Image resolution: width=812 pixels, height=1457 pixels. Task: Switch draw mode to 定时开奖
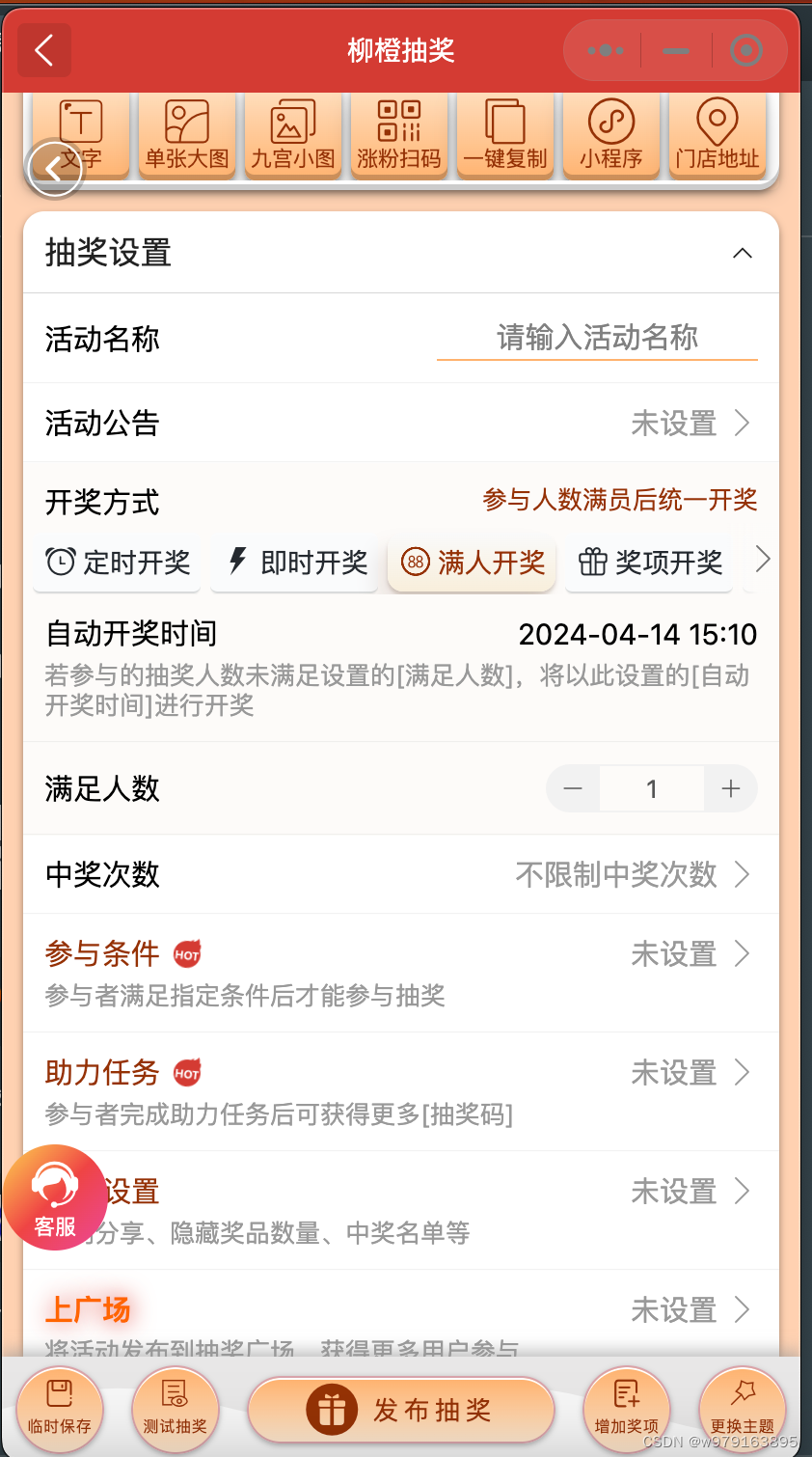click(x=118, y=563)
